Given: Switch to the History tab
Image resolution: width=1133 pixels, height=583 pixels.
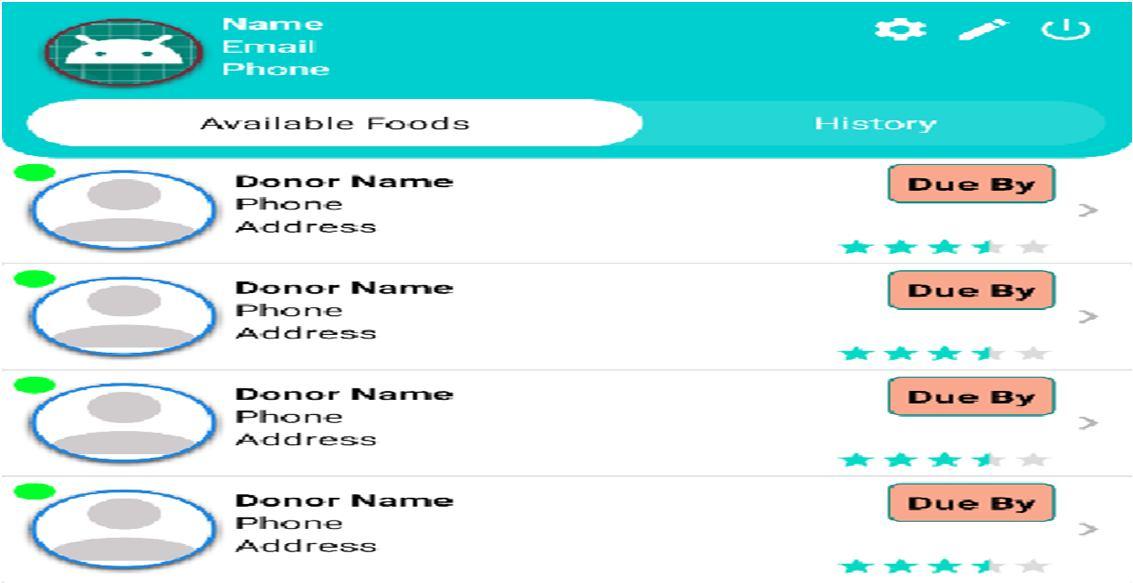Looking at the screenshot, I should coord(875,124).
